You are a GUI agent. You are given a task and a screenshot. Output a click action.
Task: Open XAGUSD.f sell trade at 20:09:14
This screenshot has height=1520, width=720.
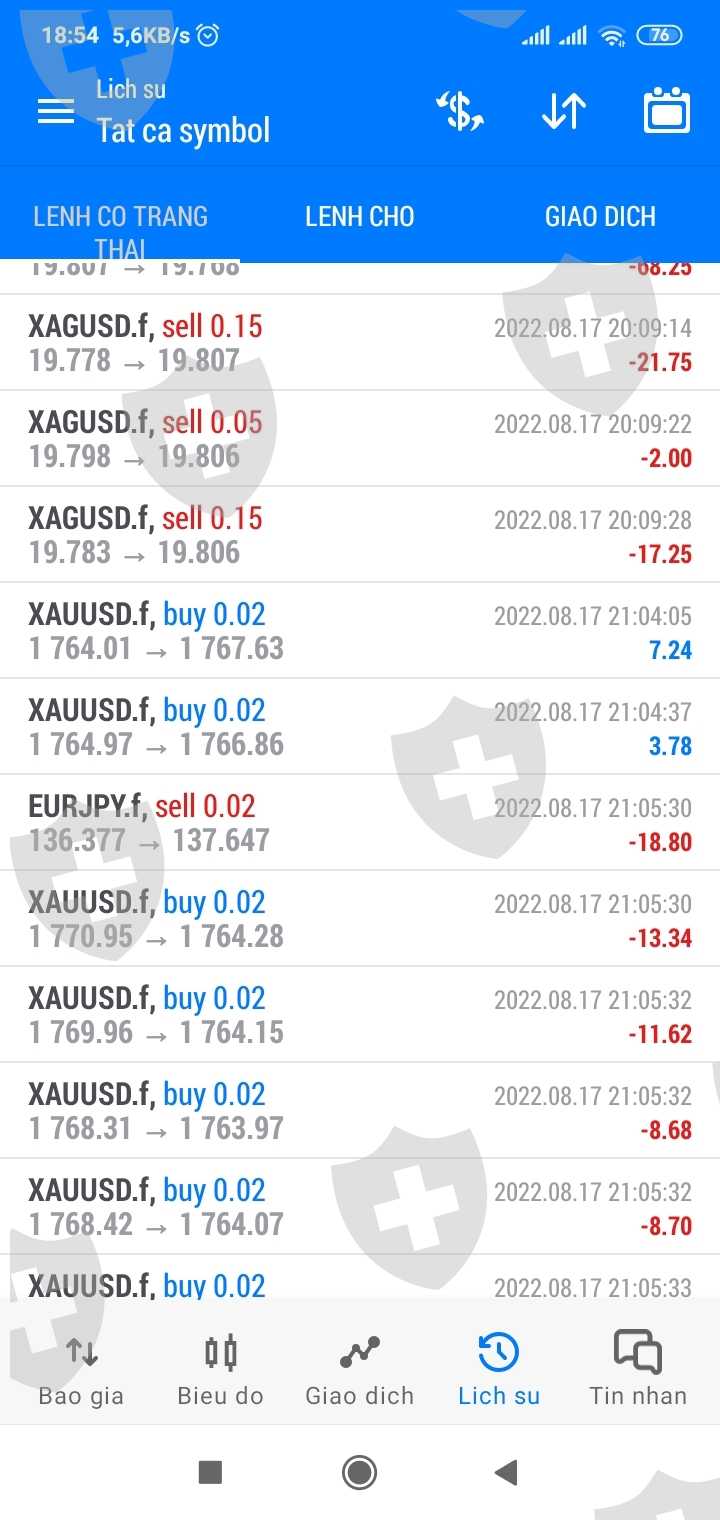pos(360,343)
